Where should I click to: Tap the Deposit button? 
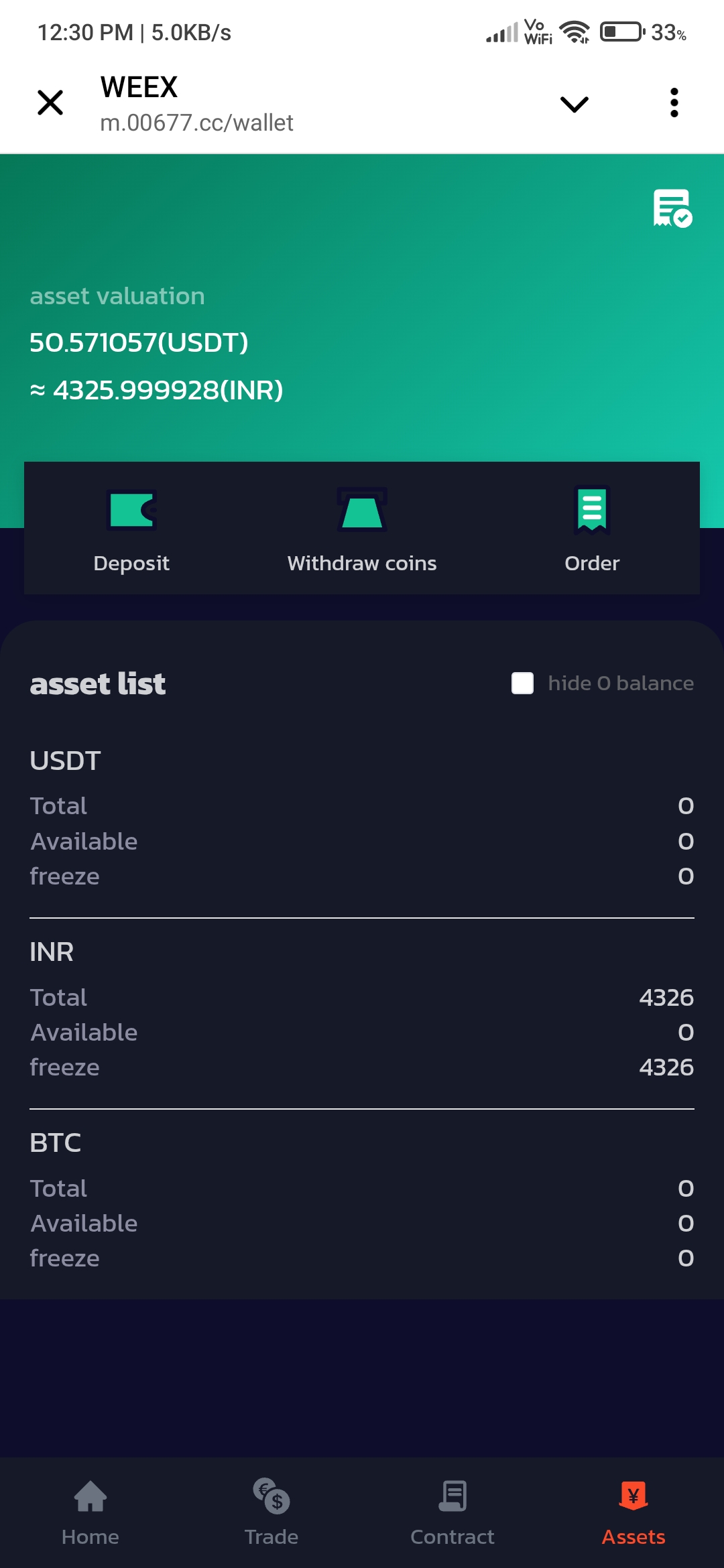tap(131, 528)
